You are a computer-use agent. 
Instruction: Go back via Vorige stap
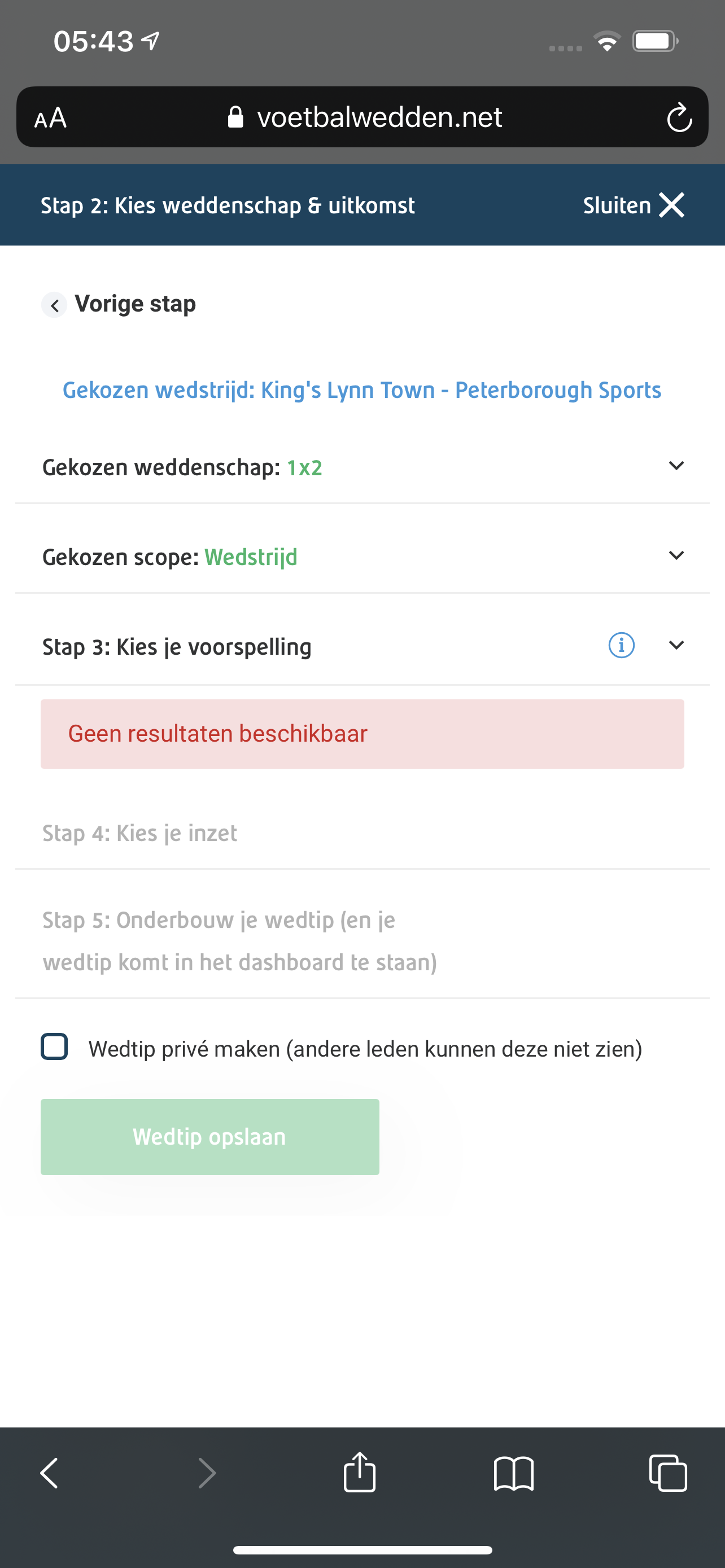tap(119, 304)
